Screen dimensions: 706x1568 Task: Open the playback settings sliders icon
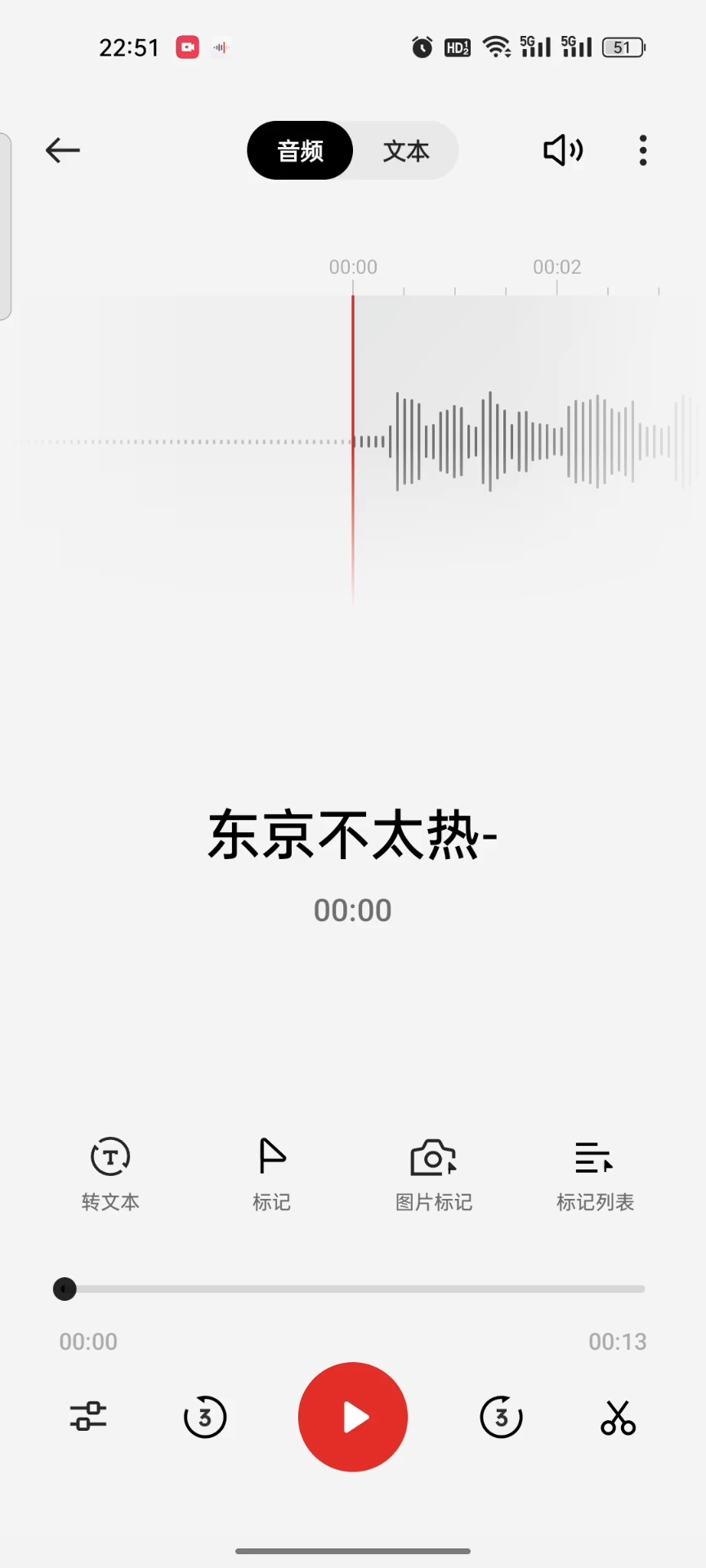click(x=88, y=1416)
